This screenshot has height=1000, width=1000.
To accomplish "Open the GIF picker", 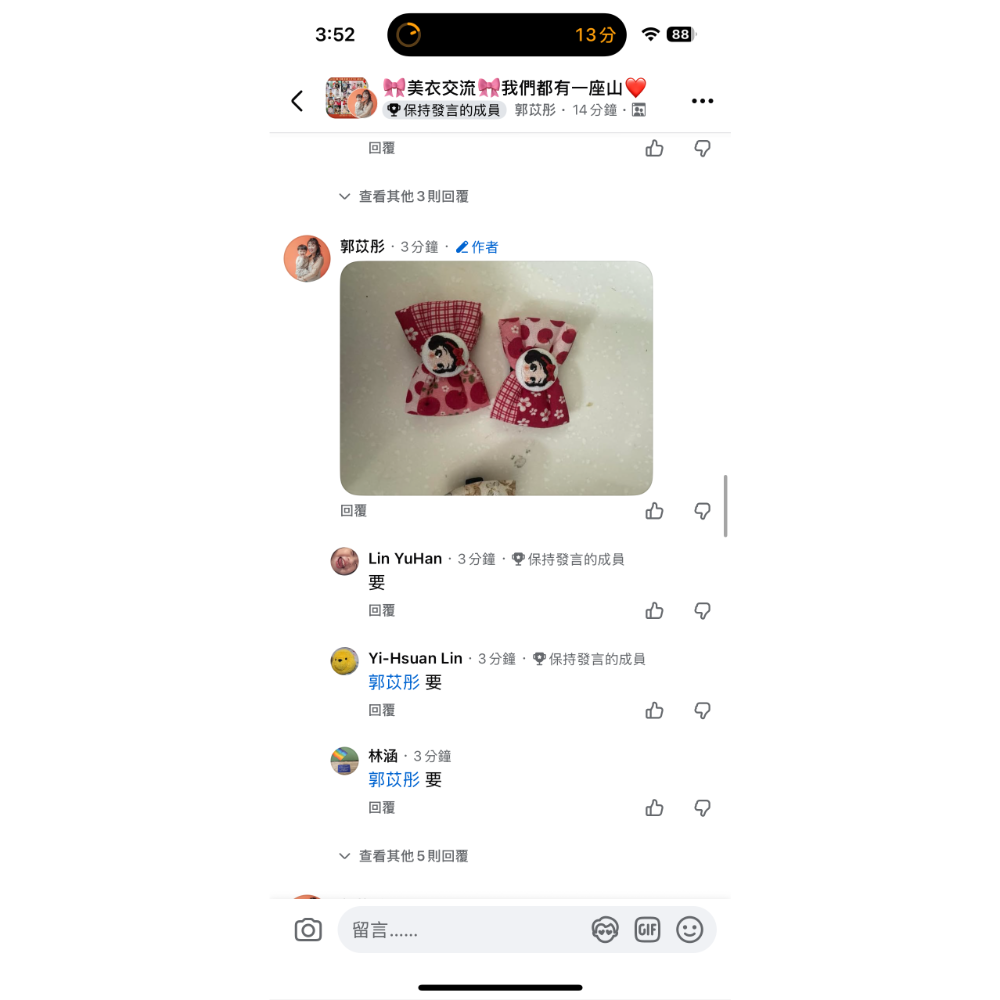I will point(647,930).
